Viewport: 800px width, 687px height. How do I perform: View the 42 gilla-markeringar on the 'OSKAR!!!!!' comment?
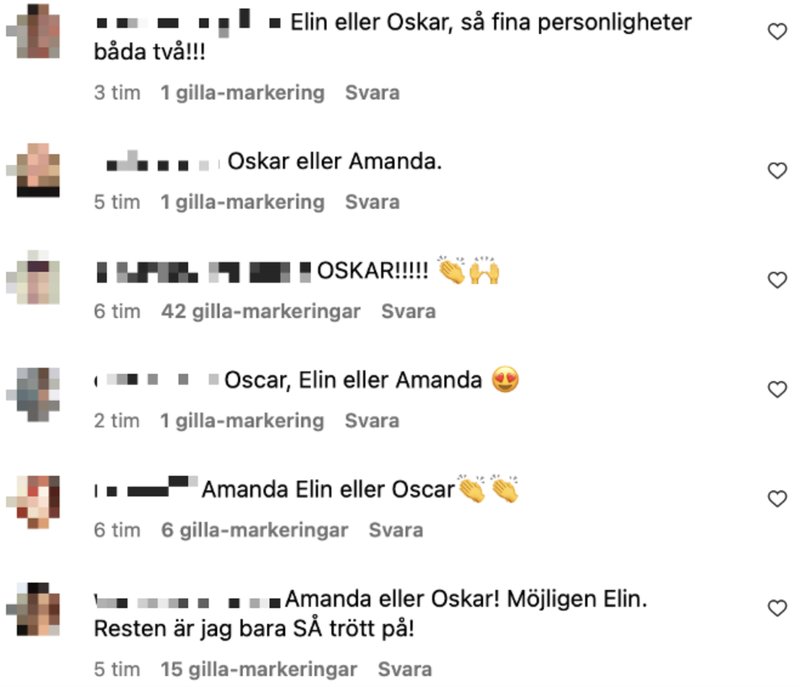(260, 311)
